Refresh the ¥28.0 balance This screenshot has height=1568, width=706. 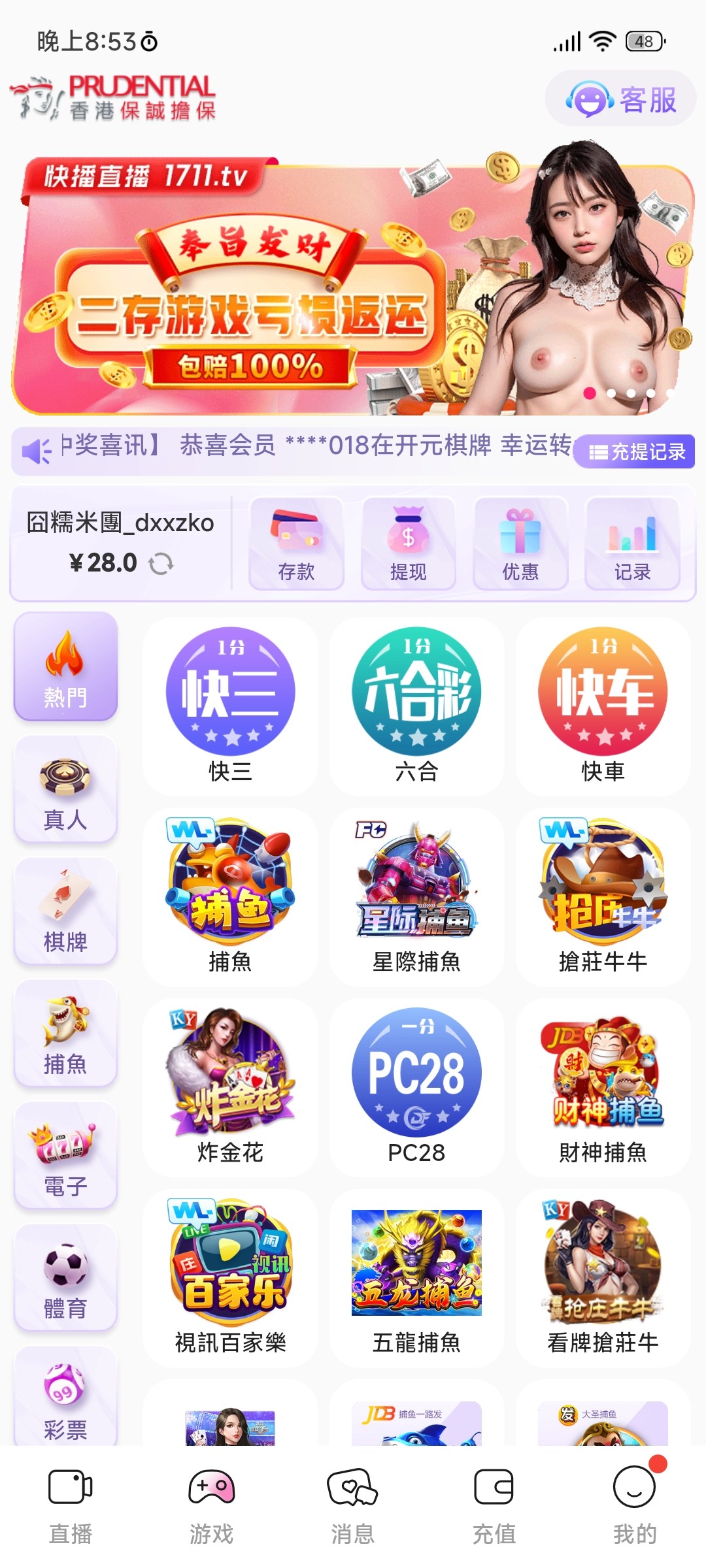pyautogui.click(x=161, y=563)
